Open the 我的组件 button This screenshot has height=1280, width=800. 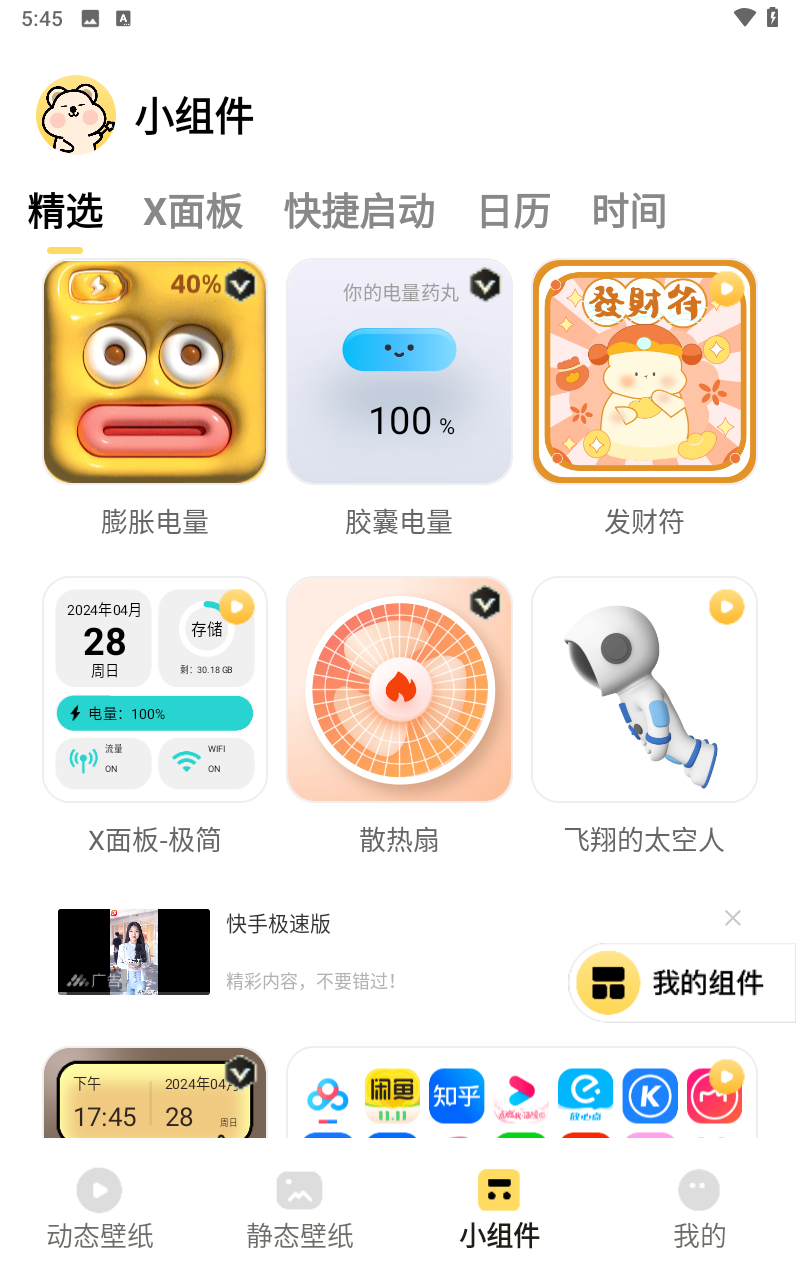[683, 983]
